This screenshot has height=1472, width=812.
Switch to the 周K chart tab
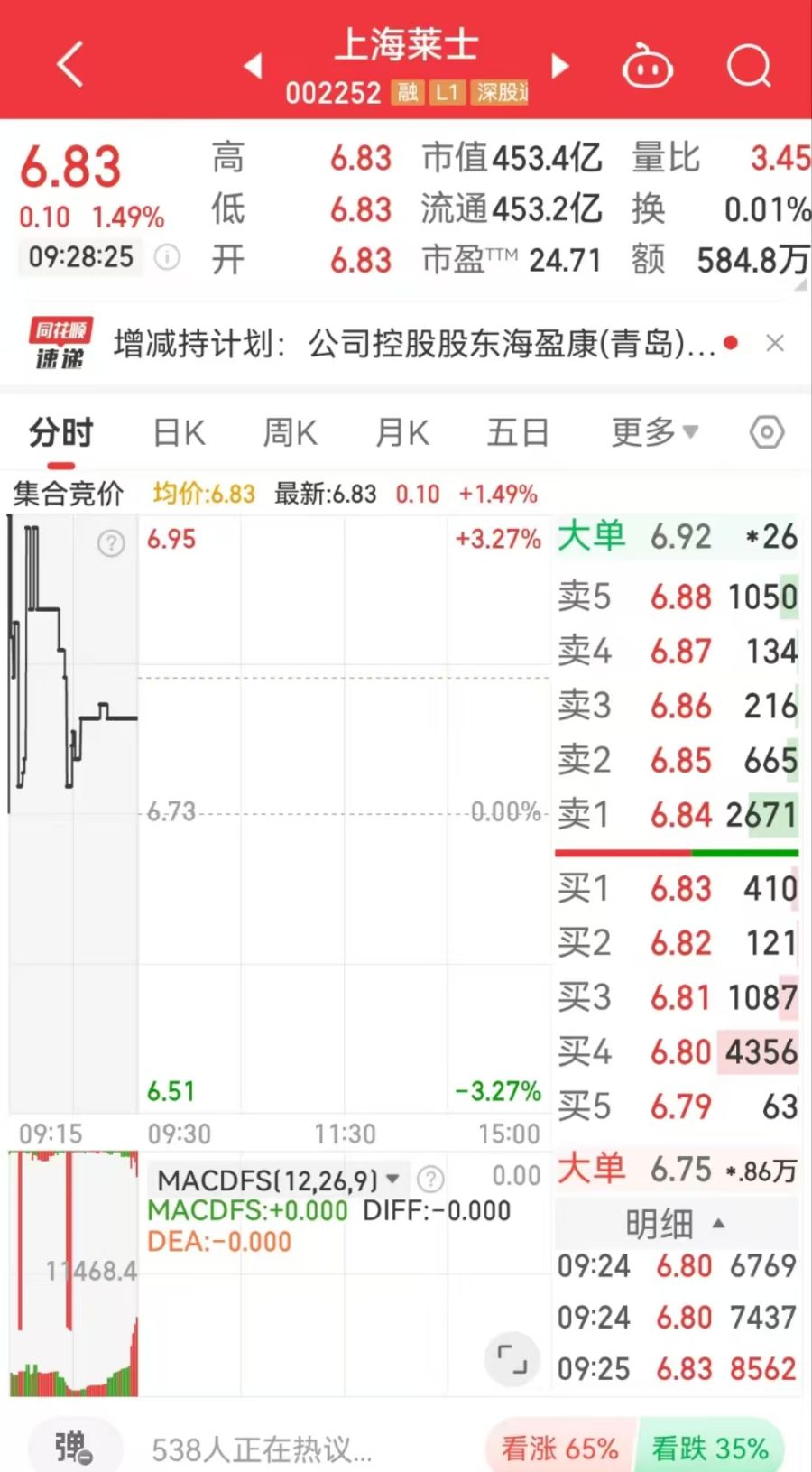[290, 433]
